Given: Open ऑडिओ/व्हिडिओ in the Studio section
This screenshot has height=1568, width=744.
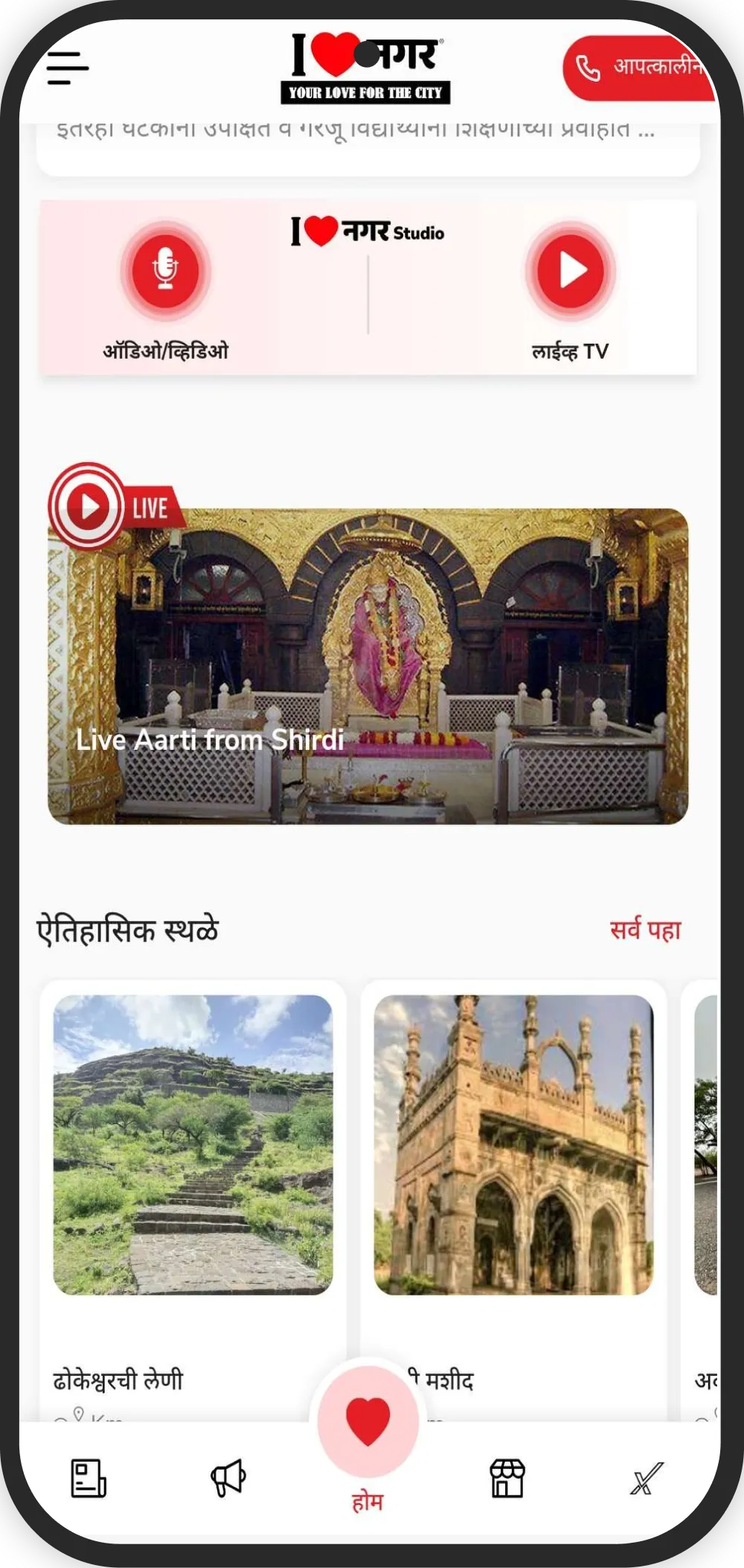Looking at the screenshot, I should click(166, 272).
